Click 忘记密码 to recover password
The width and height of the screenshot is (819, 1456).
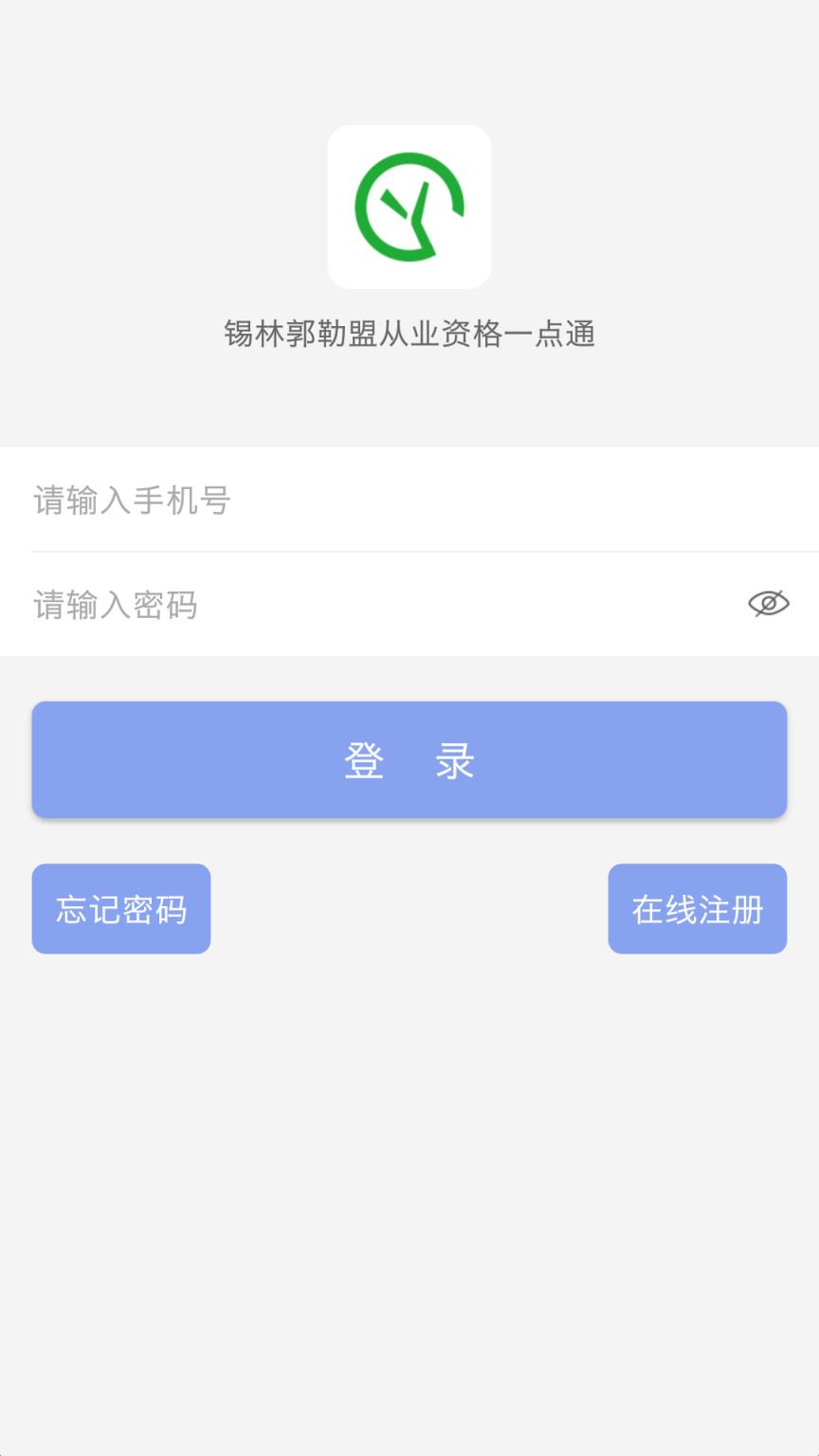click(120, 908)
